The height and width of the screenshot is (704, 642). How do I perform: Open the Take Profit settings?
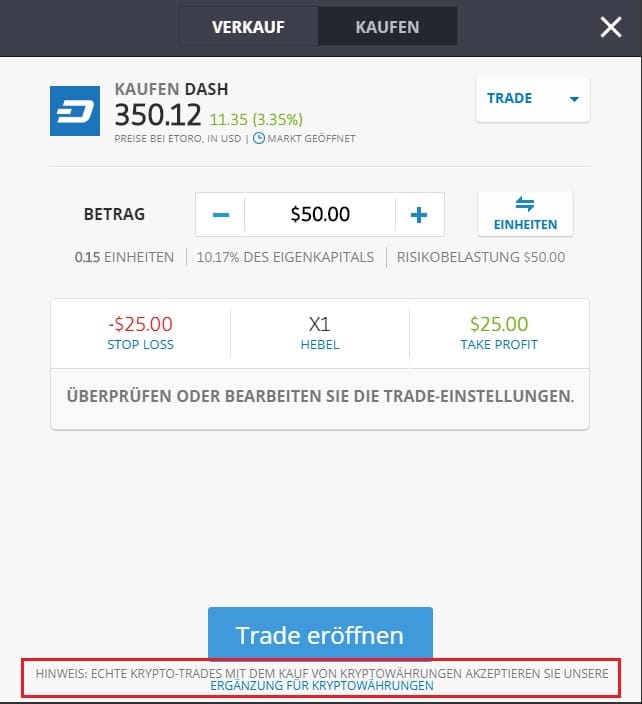499,333
